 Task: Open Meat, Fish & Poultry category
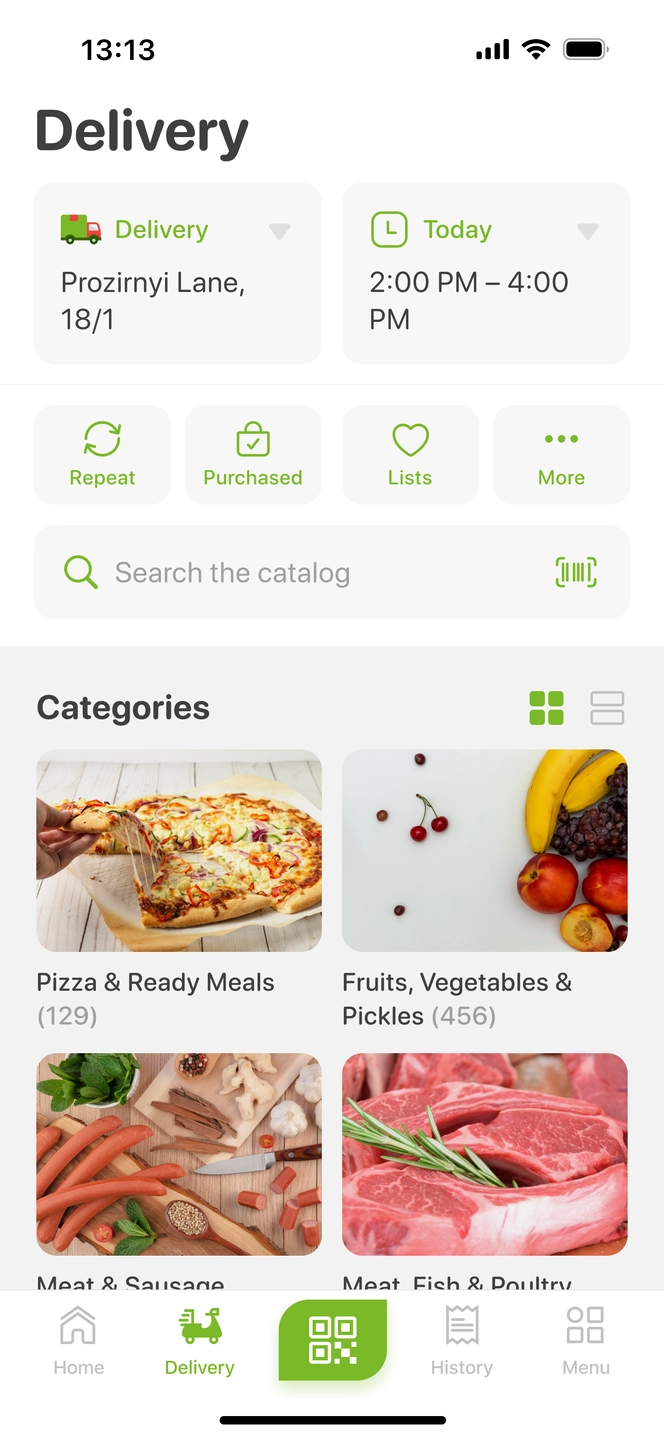coord(485,1154)
